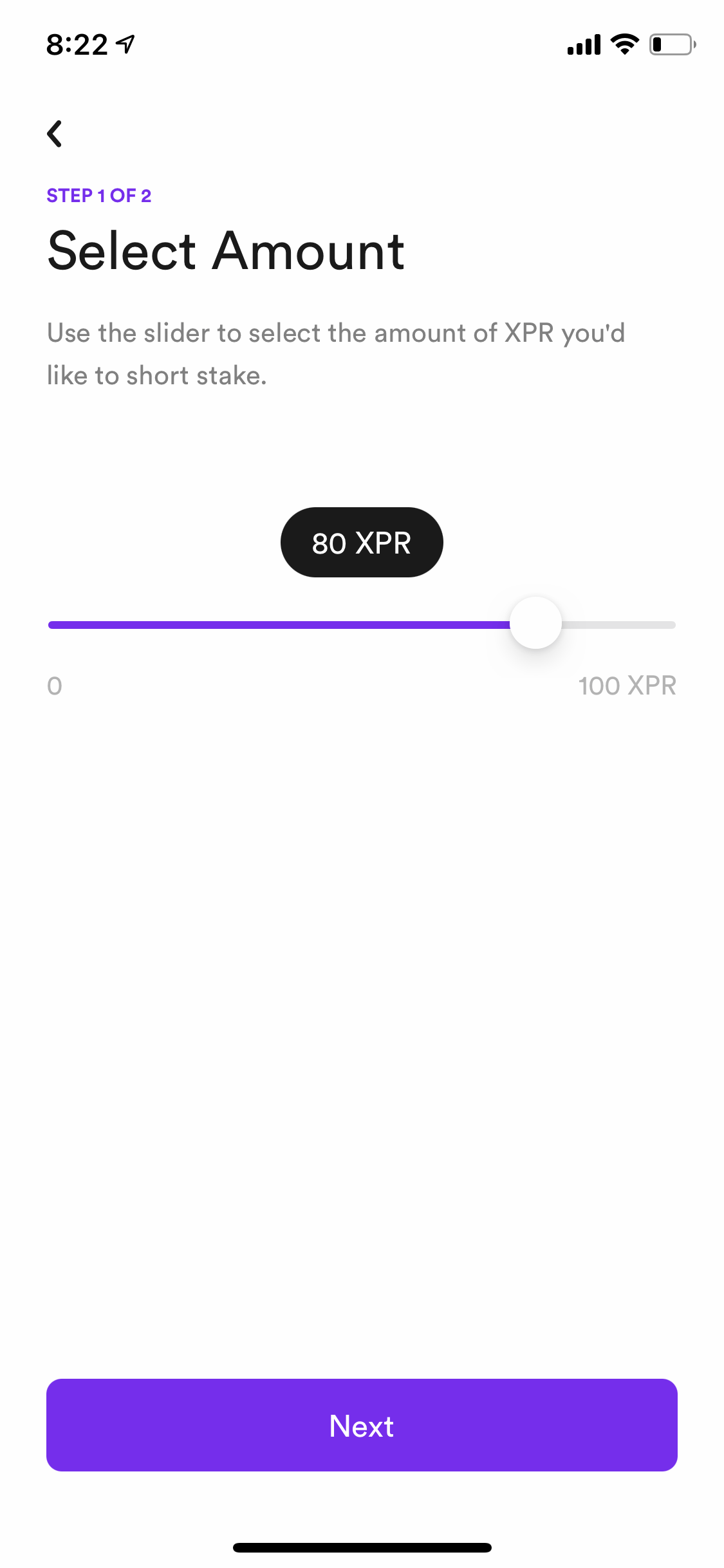Tap the gray unfilled slider track

tap(618, 624)
